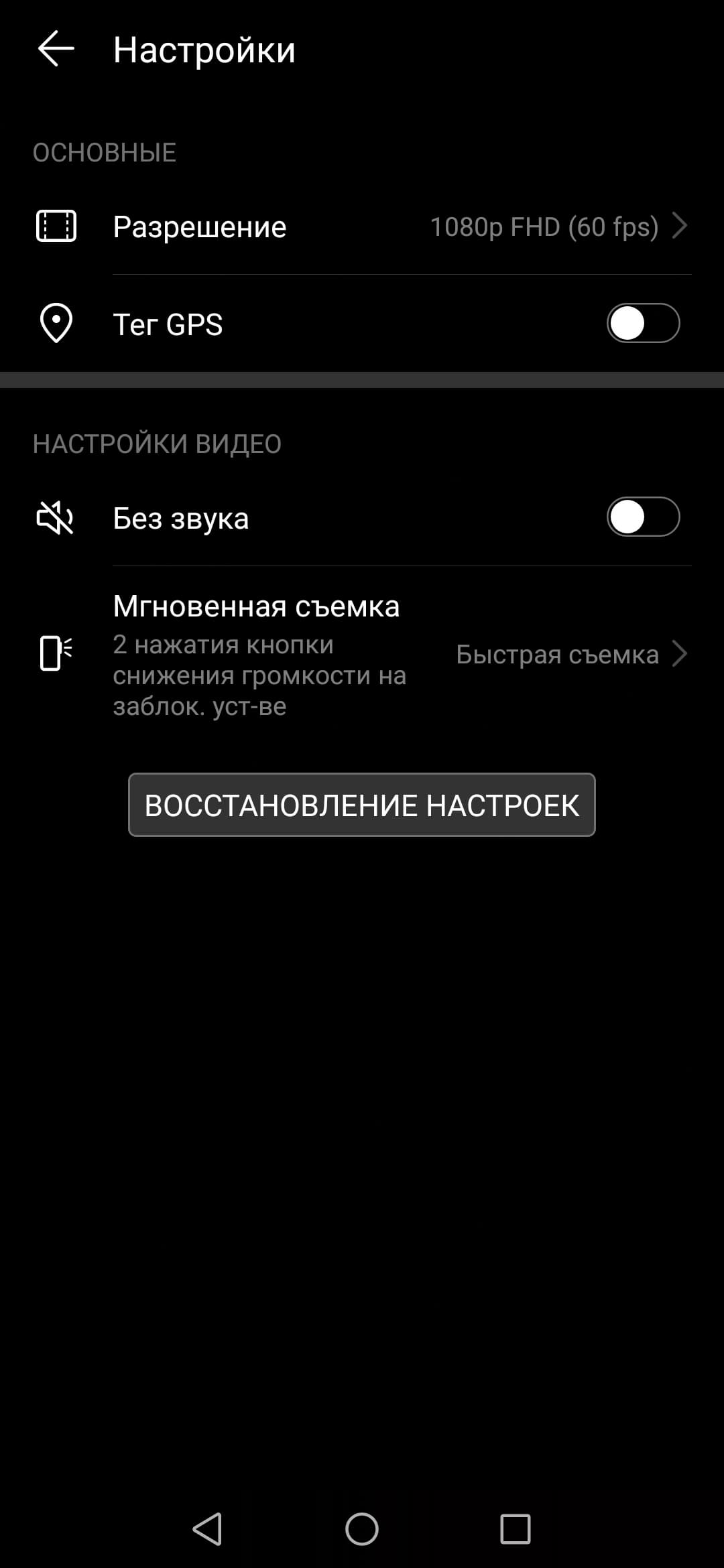This screenshot has width=724, height=1568.
Task: Turn on the Без звука toggle
Action: click(642, 517)
